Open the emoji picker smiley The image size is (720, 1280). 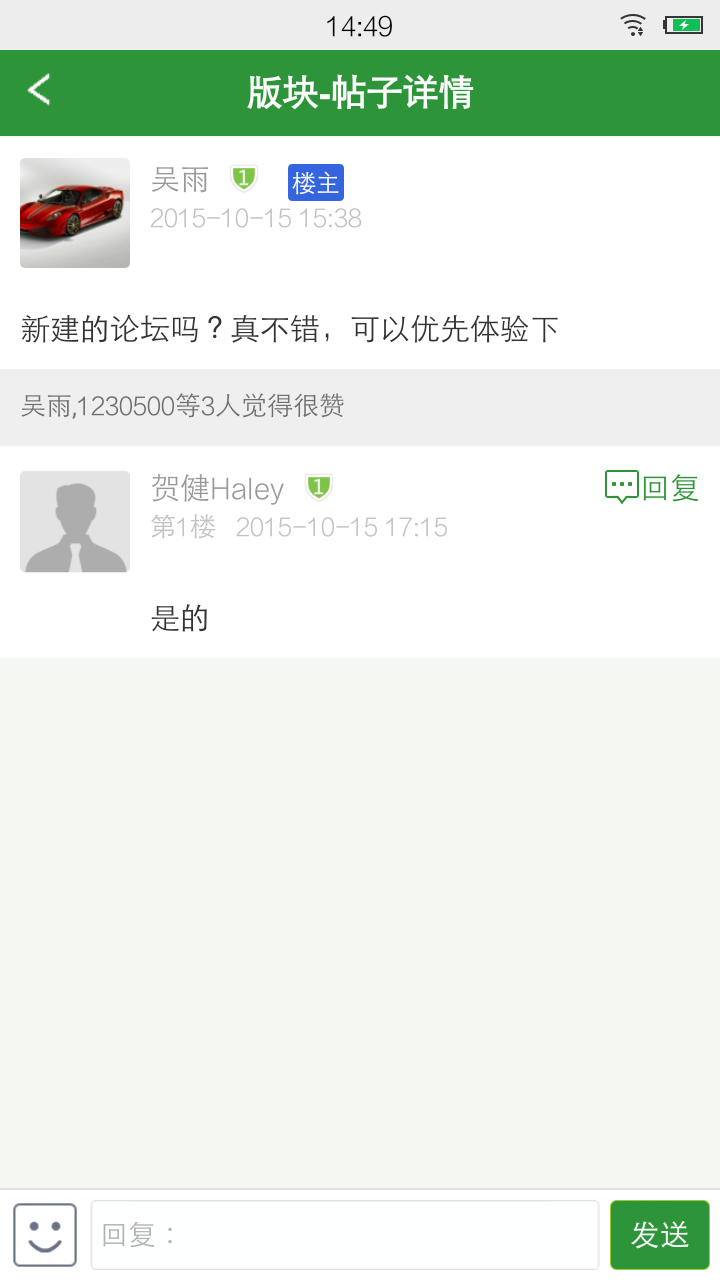(45, 1235)
